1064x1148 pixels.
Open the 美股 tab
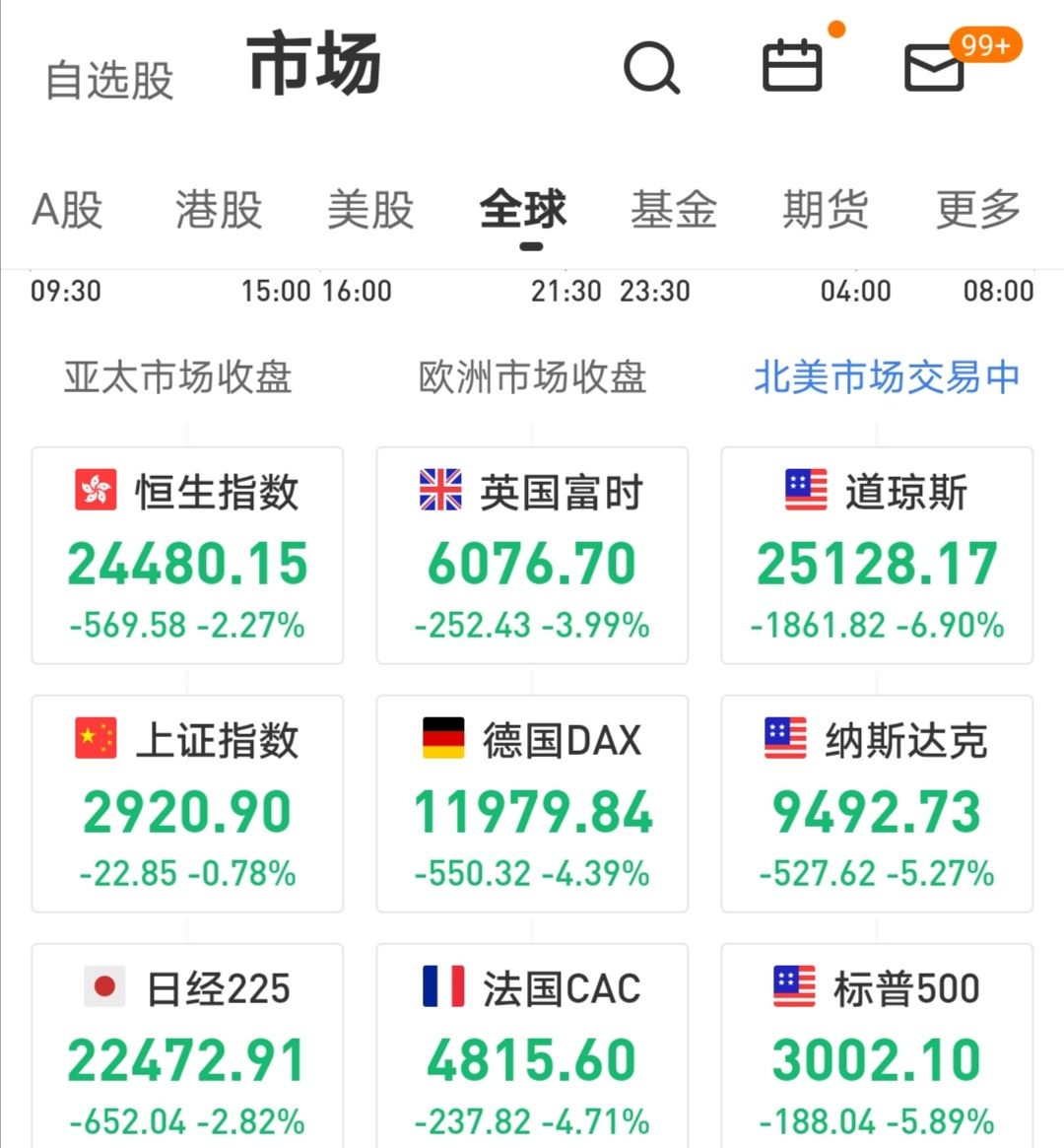(x=371, y=210)
